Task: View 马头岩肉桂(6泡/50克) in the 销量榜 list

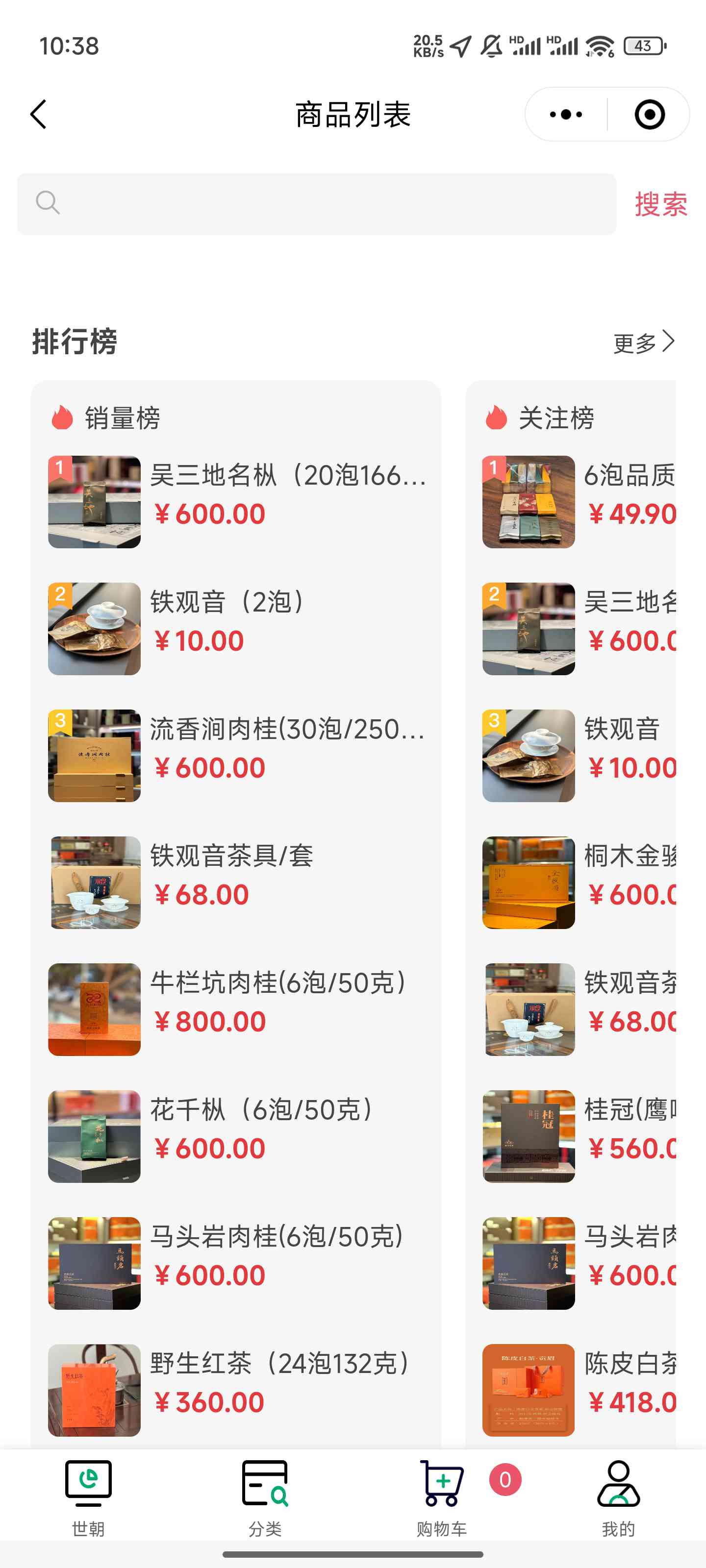Action: (236, 1262)
